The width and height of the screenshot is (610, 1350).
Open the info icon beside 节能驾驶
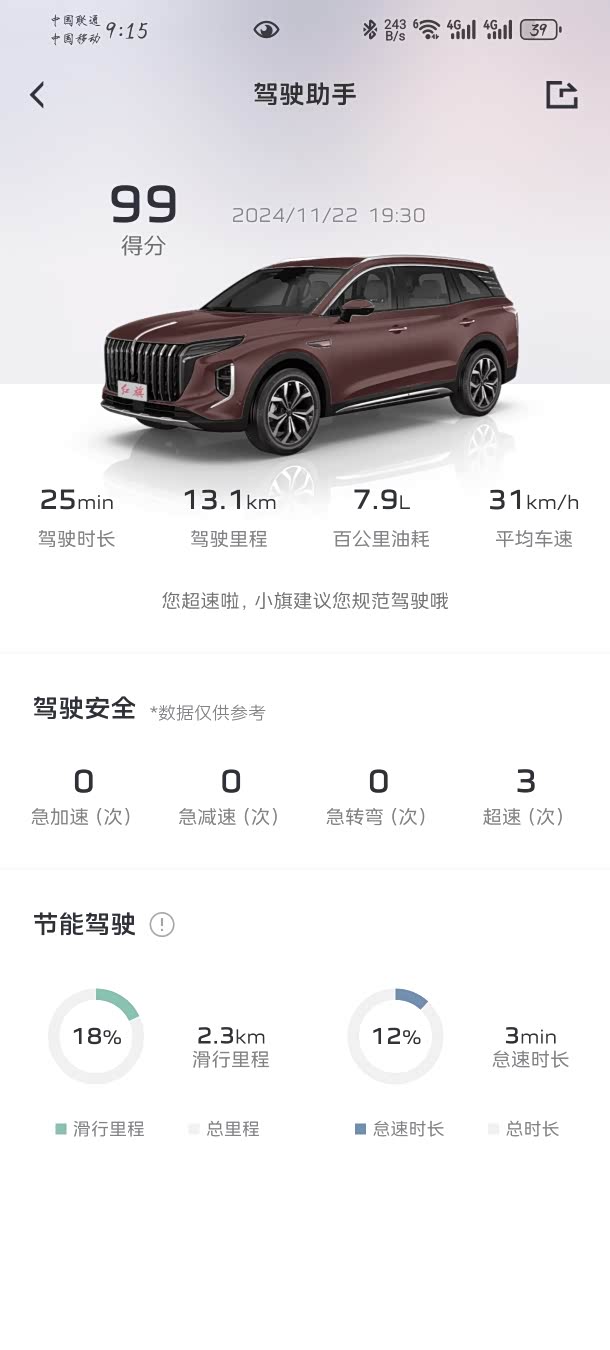[162, 925]
